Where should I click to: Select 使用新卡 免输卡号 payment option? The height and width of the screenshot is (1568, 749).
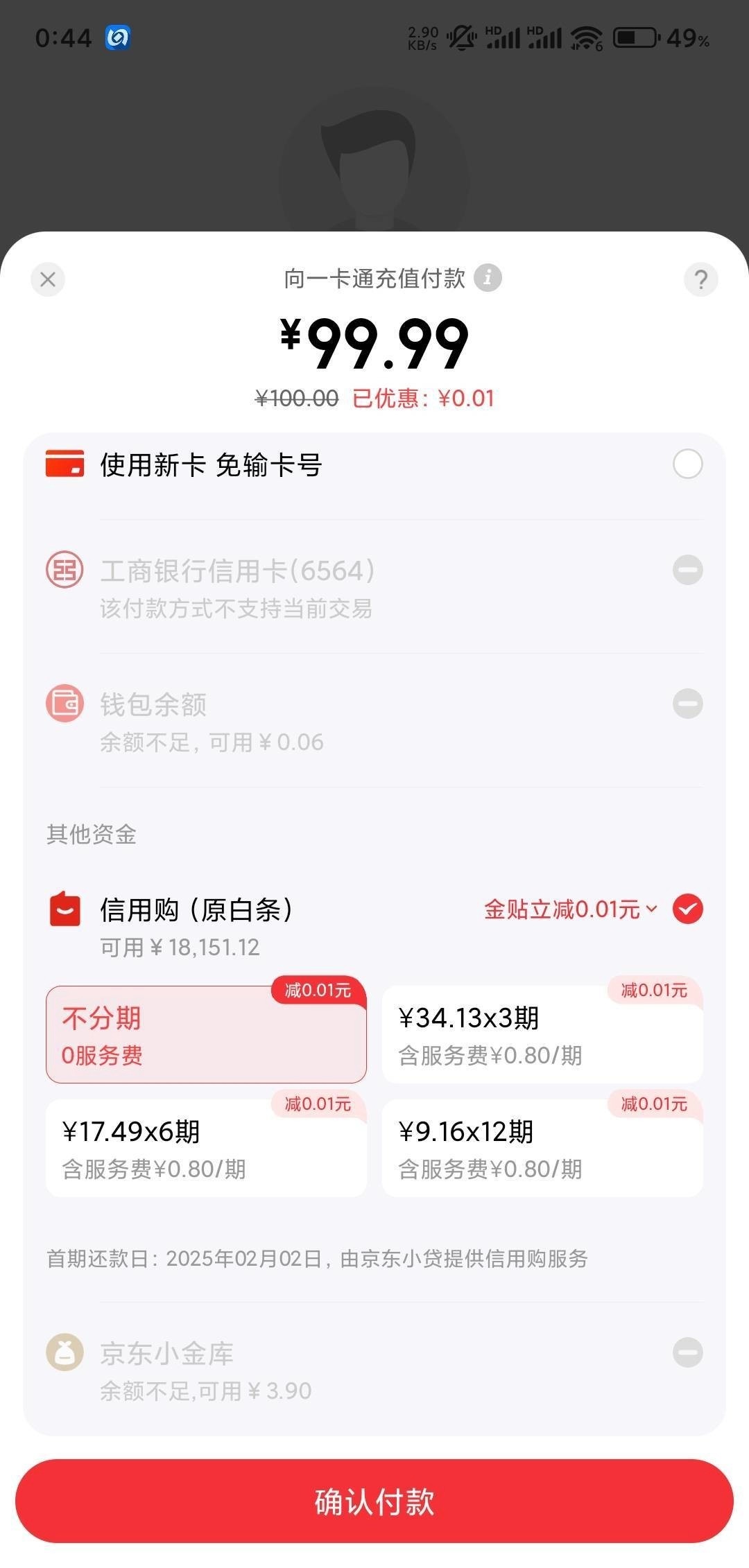(374, 464)
